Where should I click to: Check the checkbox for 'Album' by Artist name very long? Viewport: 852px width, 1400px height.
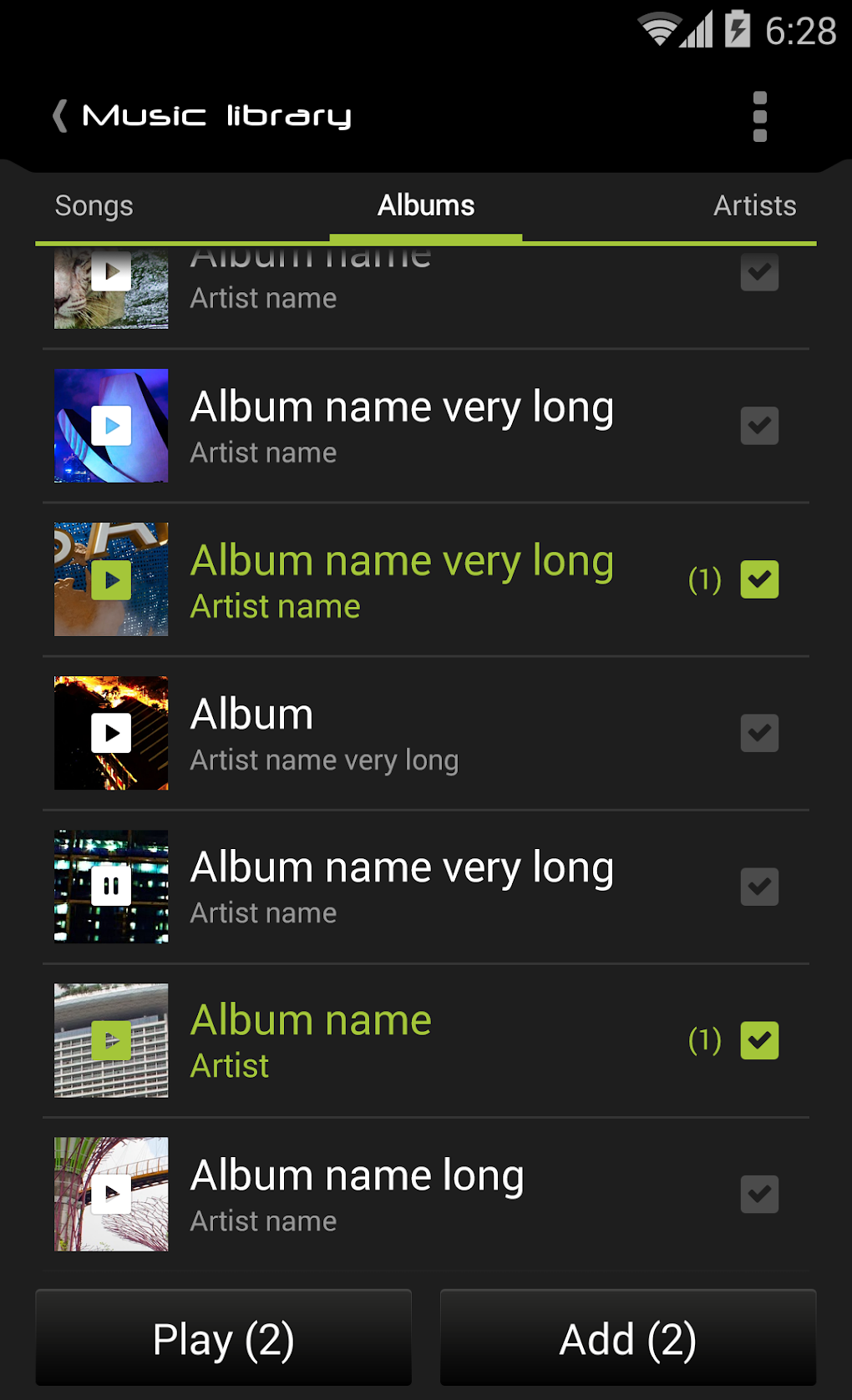(x=759, y=732)
